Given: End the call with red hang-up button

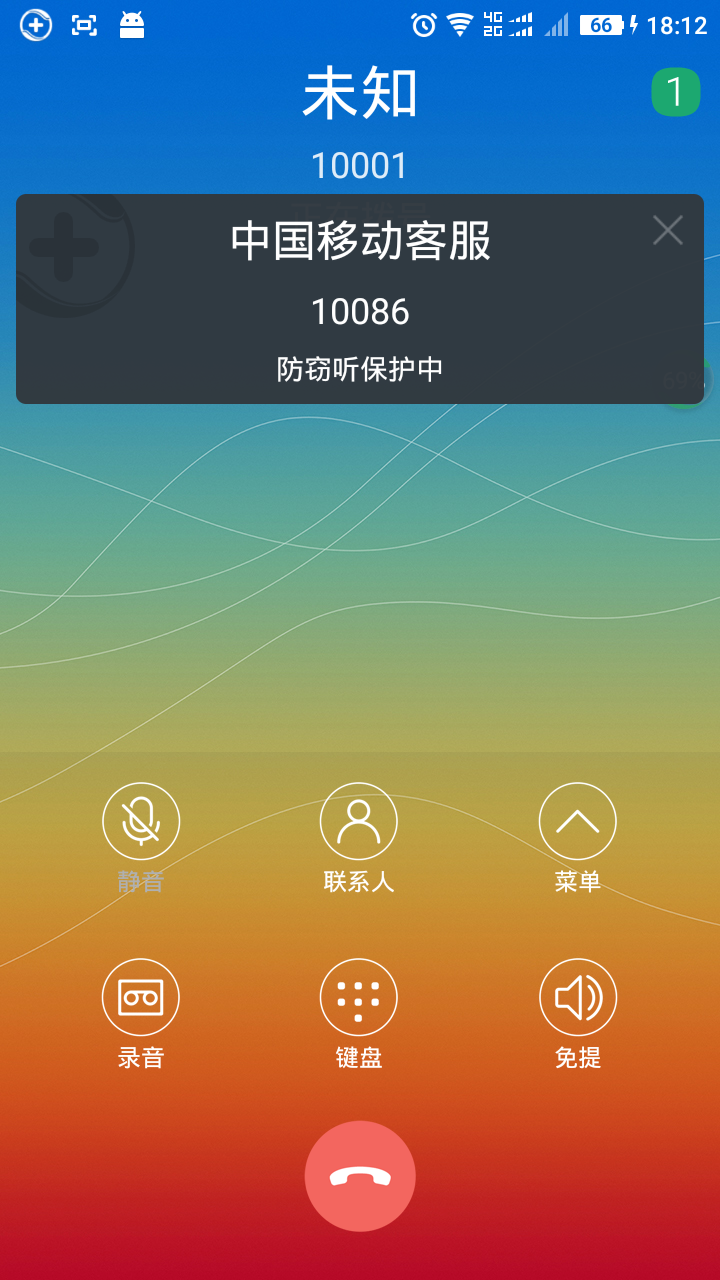Looking at the screenshot, I should [x=360, y=1176].
